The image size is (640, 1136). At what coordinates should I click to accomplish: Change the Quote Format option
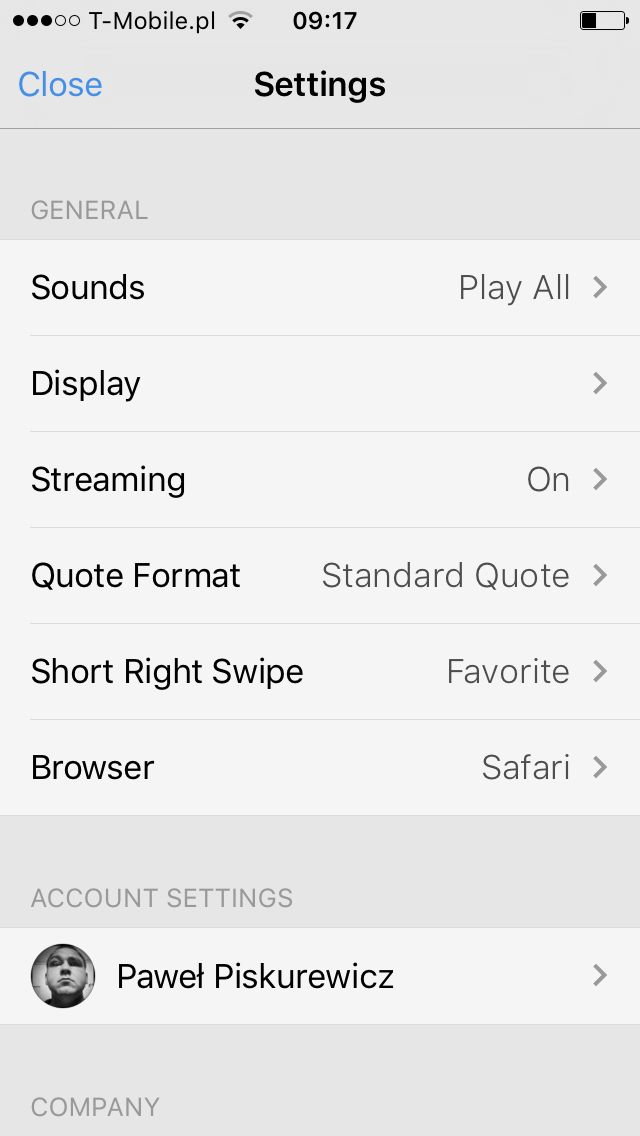pos(320,575)
